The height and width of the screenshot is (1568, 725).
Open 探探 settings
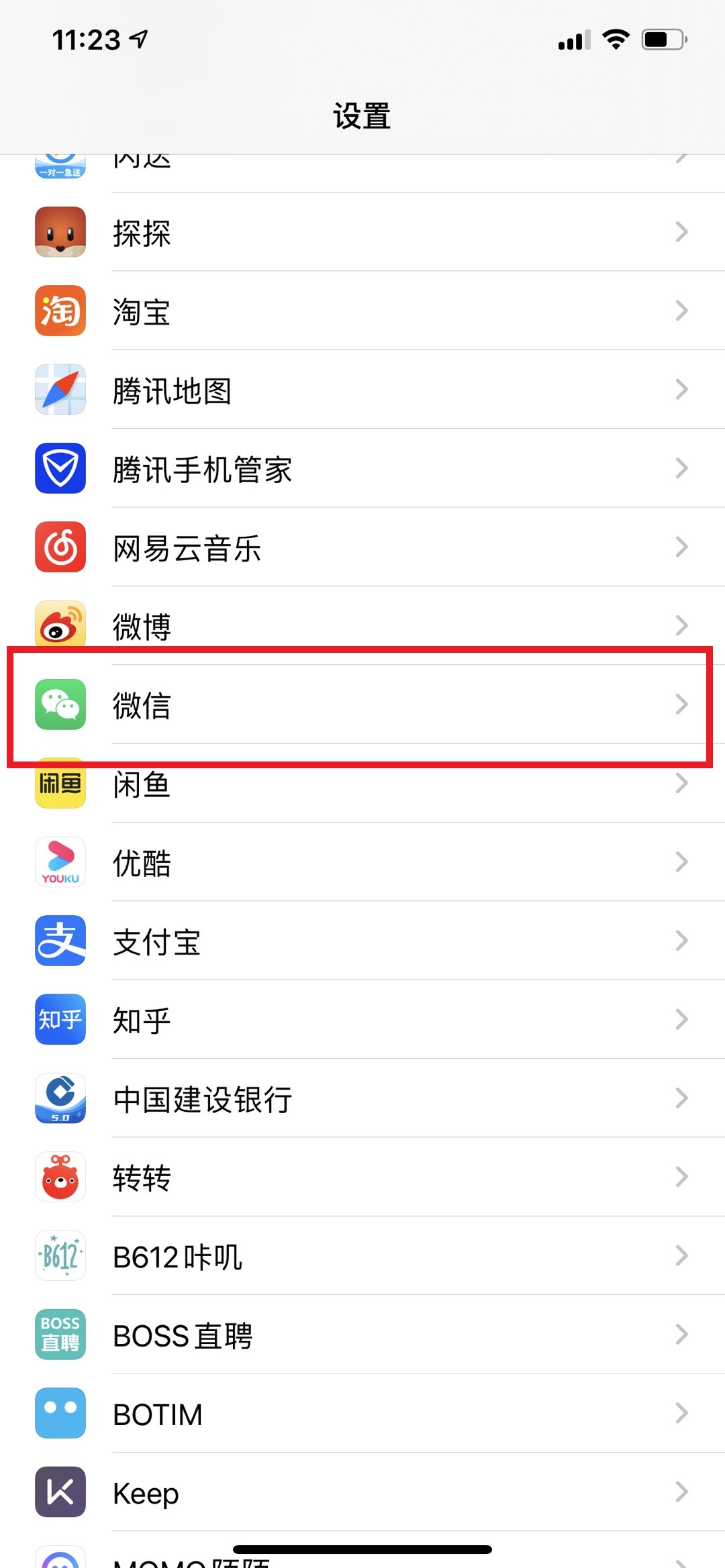pos(362,232)
